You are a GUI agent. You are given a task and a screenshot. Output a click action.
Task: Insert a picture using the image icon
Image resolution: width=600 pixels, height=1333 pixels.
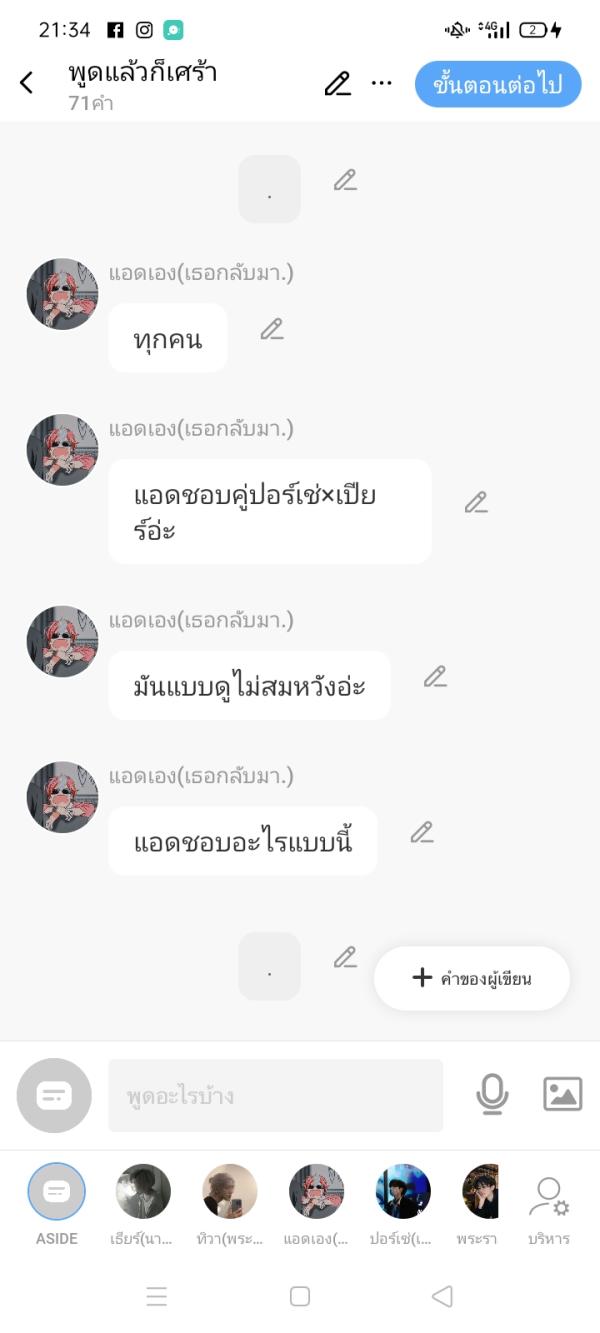pyautogui.click(x=563, y=1094)
